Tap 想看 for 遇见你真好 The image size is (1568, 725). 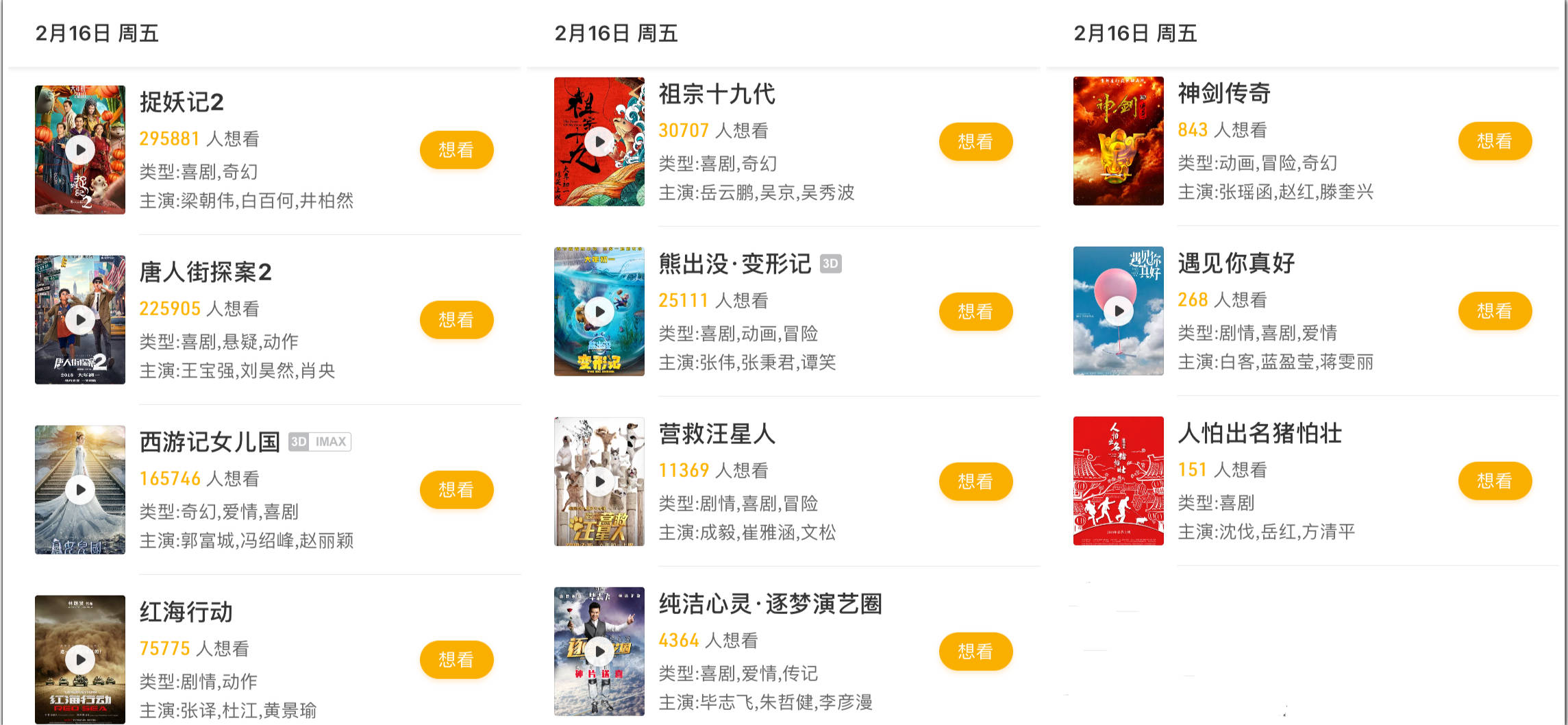point(1495,311)
